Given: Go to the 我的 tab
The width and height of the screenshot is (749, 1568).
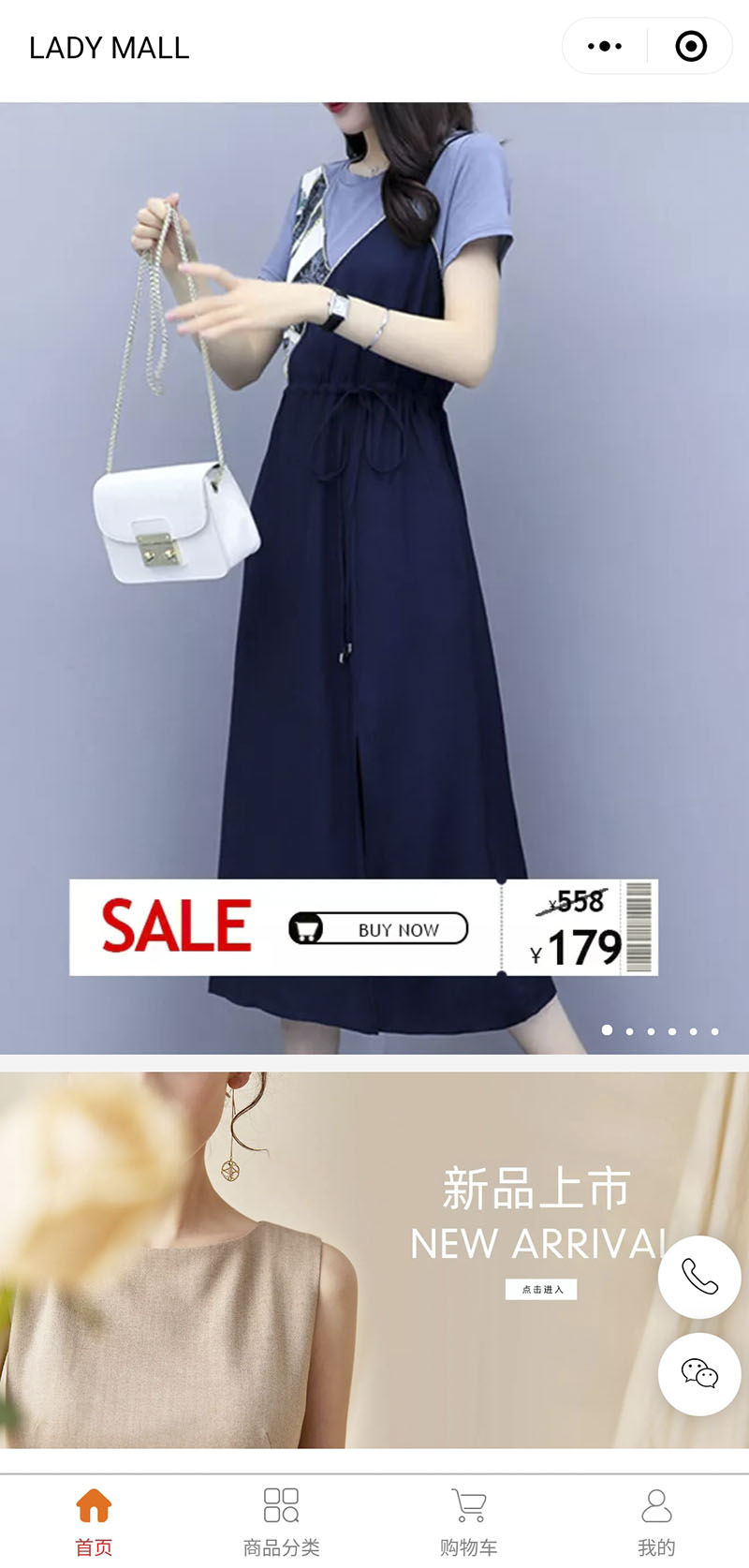Looking at the screenshot, I should [x=655, y=1522].
